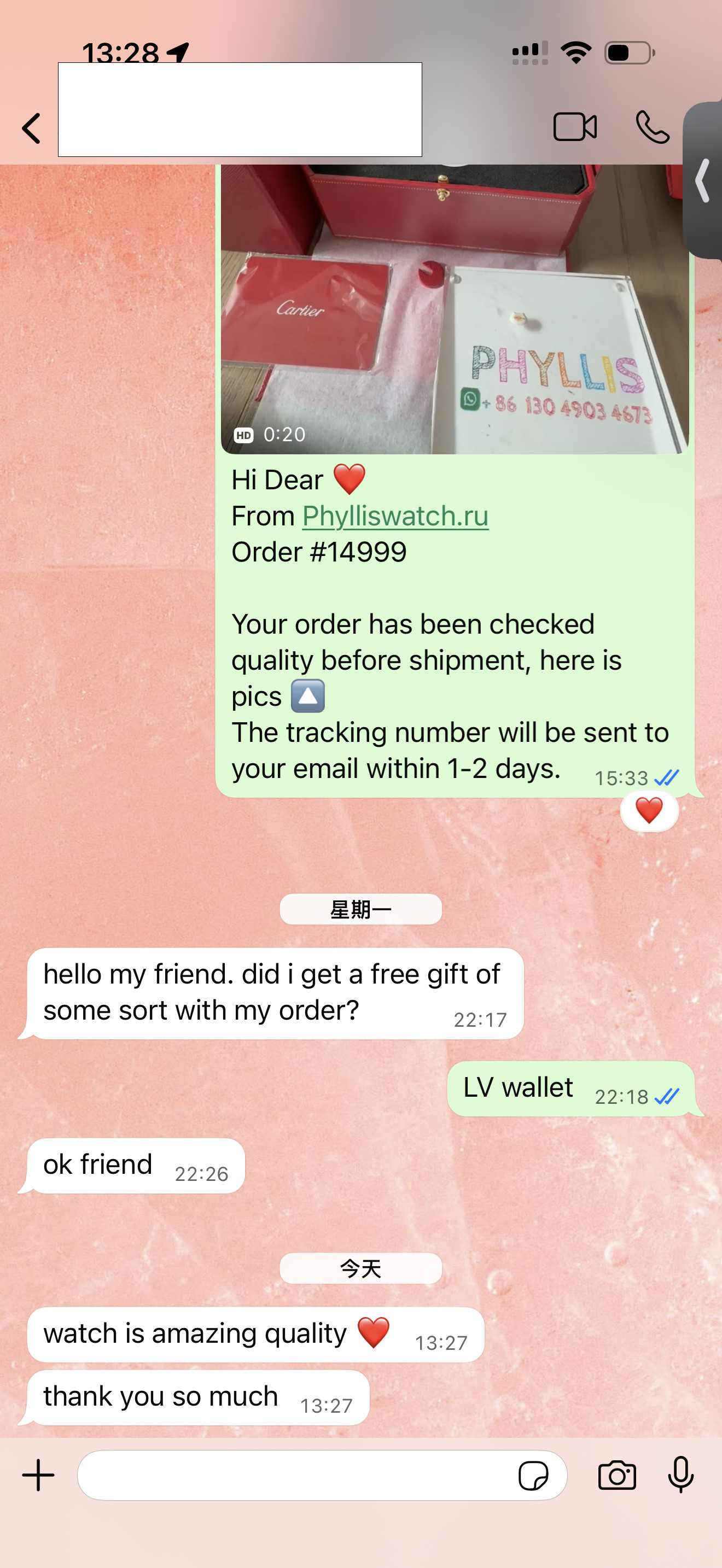The width and height of the screenshot is (722, 1568).
Task: View the heart reaction on the order message
Action: point(649,811)
